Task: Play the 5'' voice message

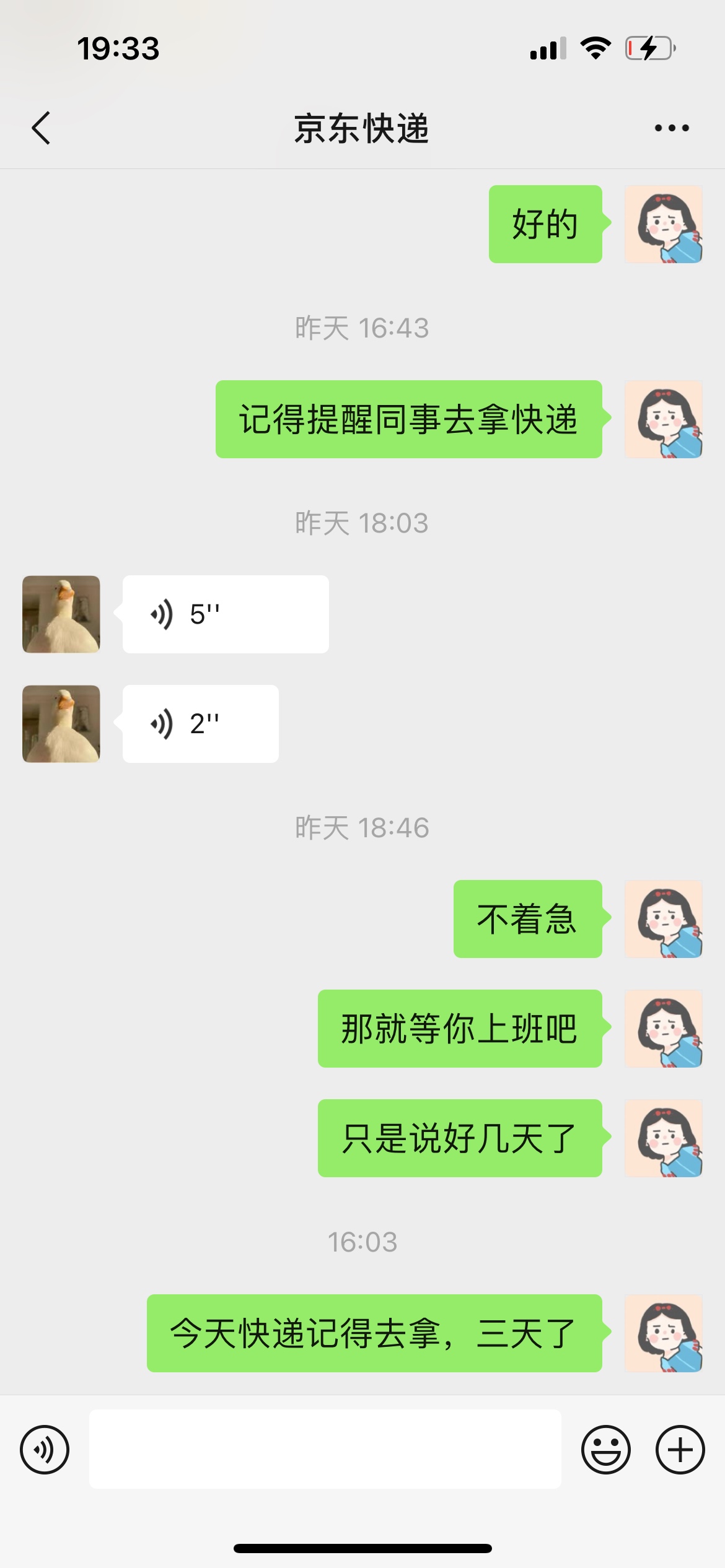Action: pos(226,614)
